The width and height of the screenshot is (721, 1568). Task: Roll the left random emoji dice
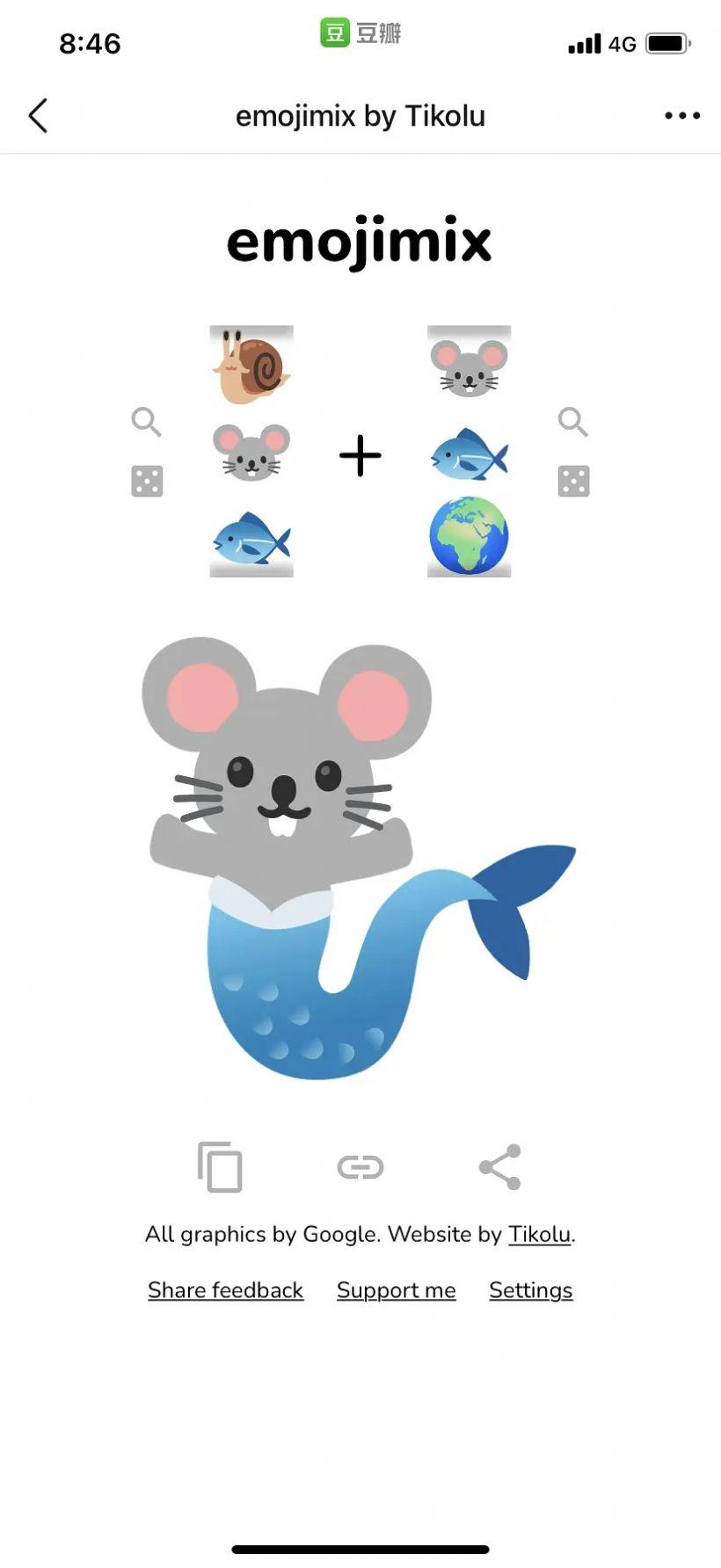coord(147,481)
